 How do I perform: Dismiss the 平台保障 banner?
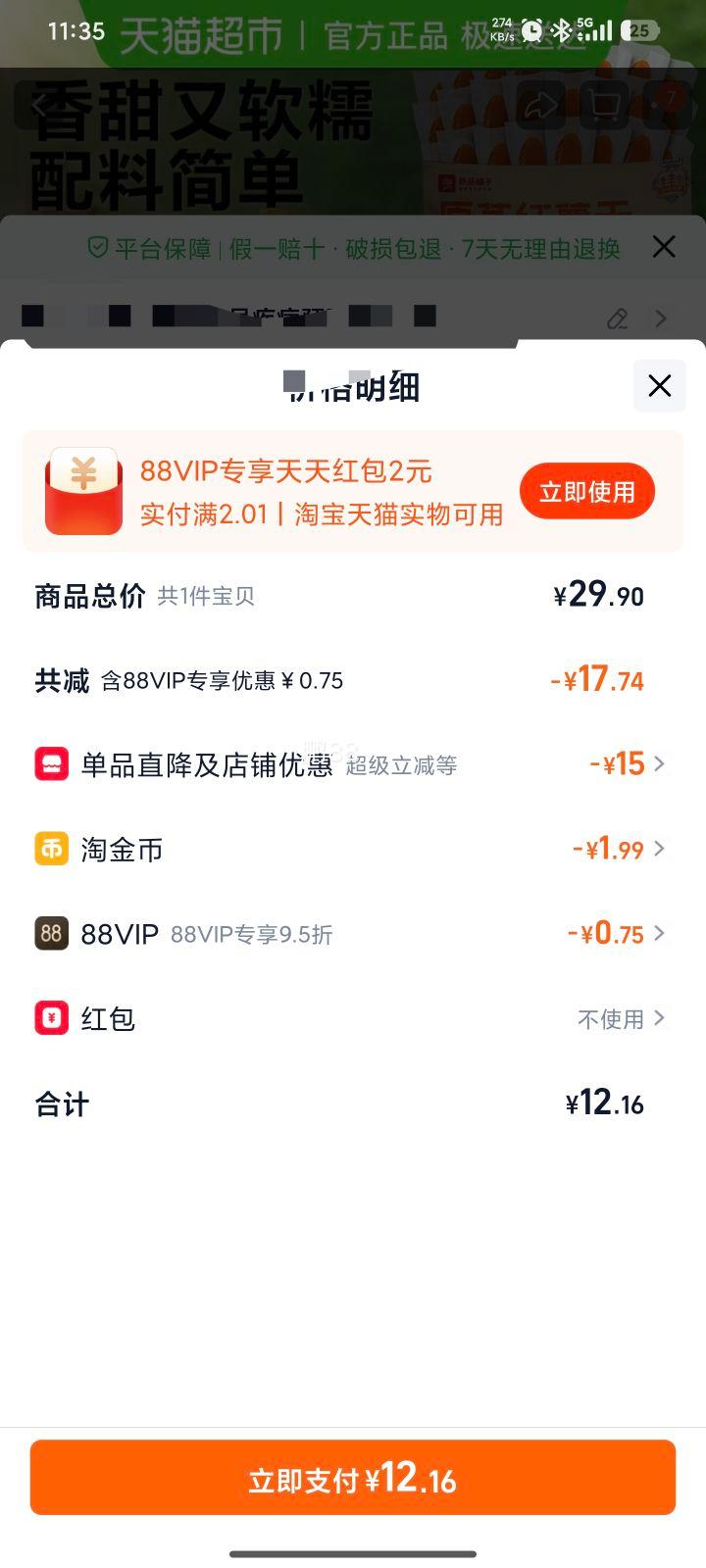[x=665, y=248]
